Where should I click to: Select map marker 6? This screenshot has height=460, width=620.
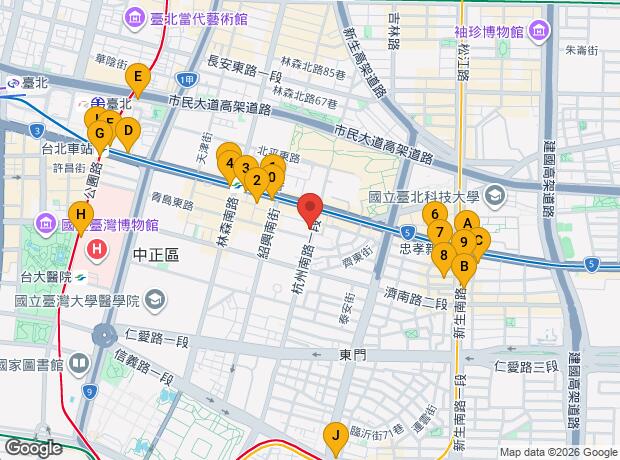(433, 214)
